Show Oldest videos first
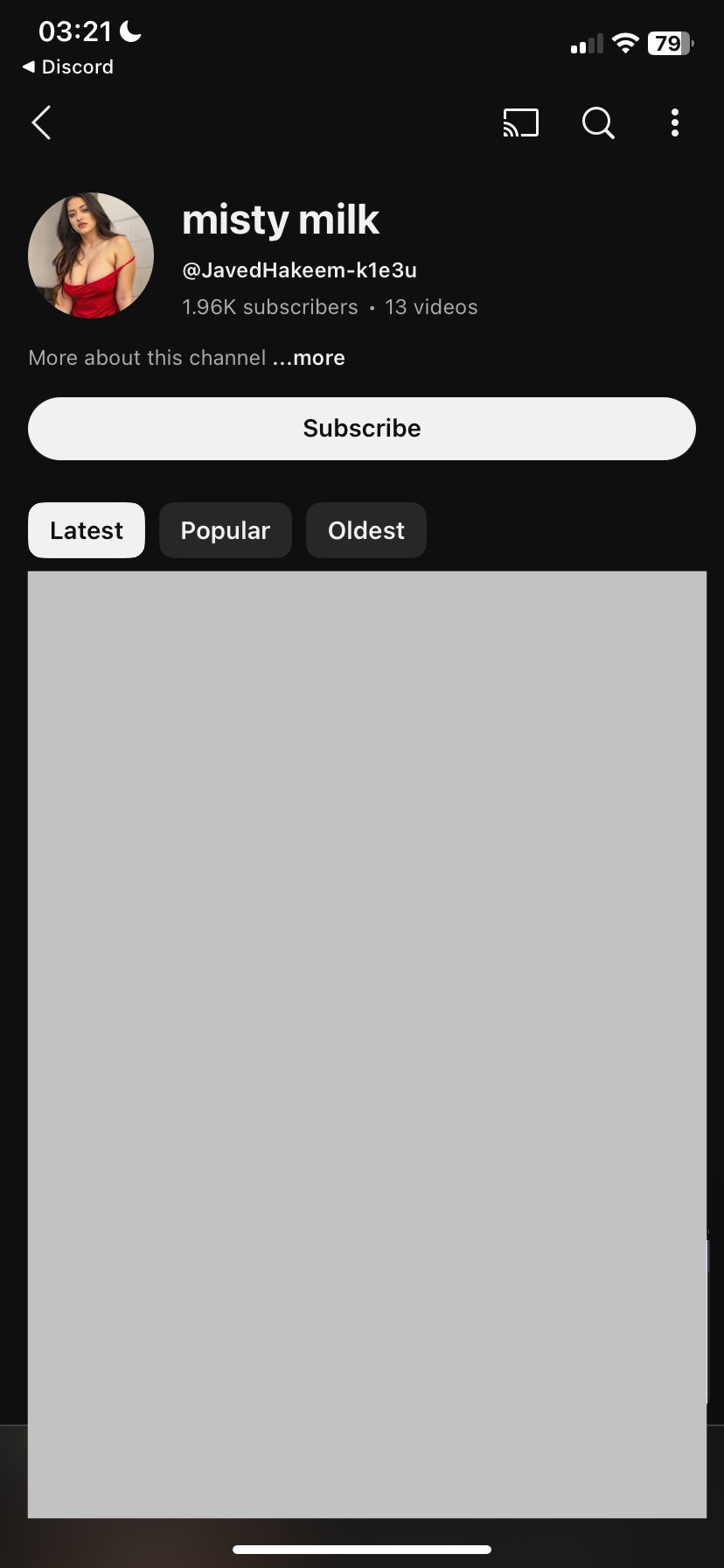This screenshot has width=724, height=1568. 366,530
